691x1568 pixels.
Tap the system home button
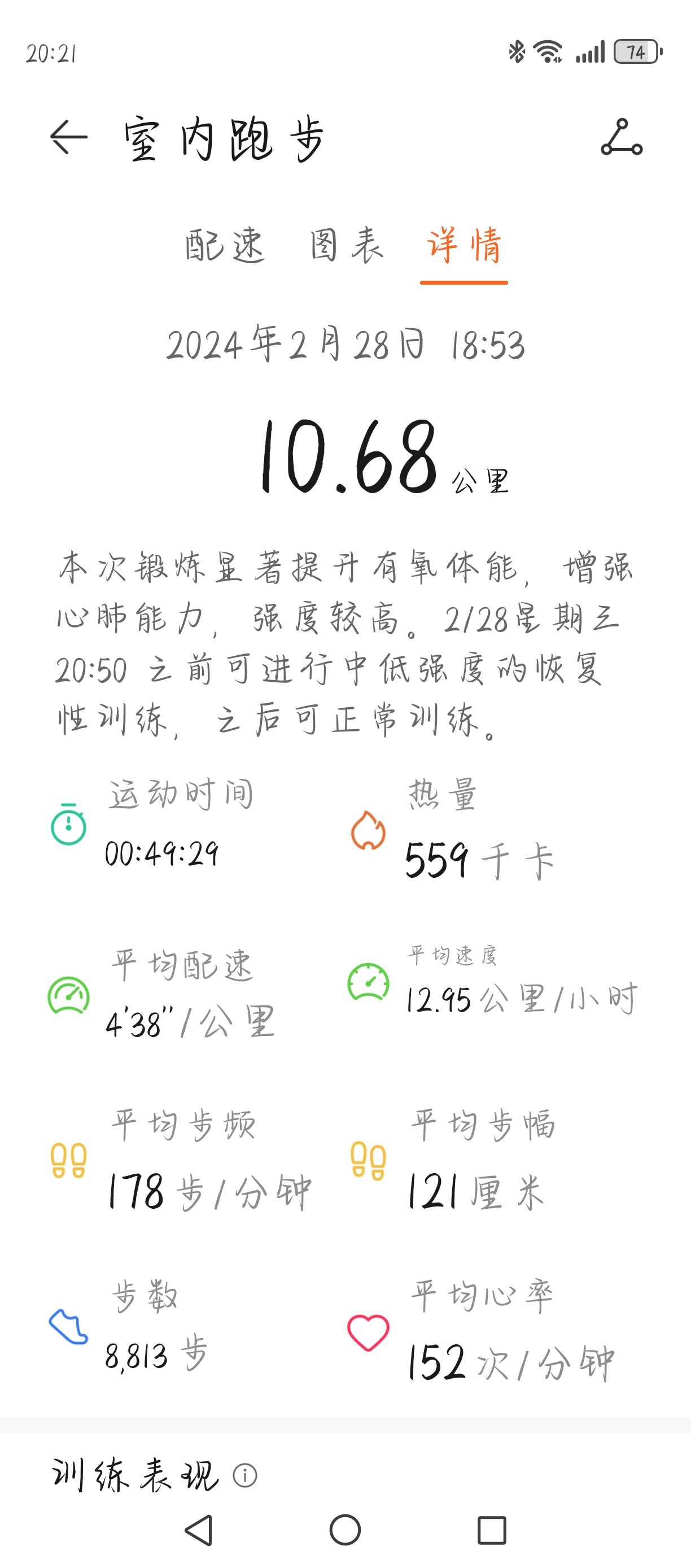click(x=345, y=1530)
